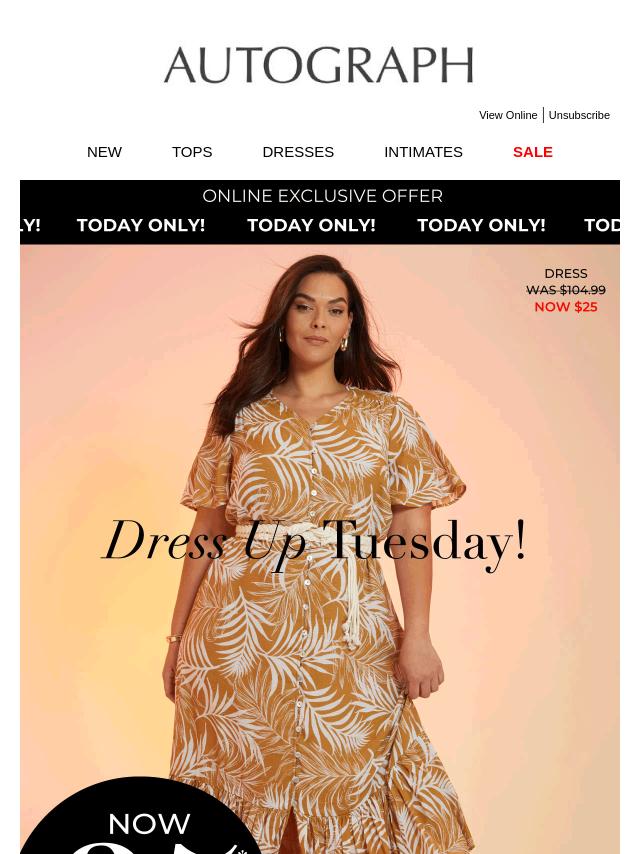This screenshot has width=640, height=854.
Task: Tap the Unsubscribe link
Action: pyautogui.click(x=579, y=115)
